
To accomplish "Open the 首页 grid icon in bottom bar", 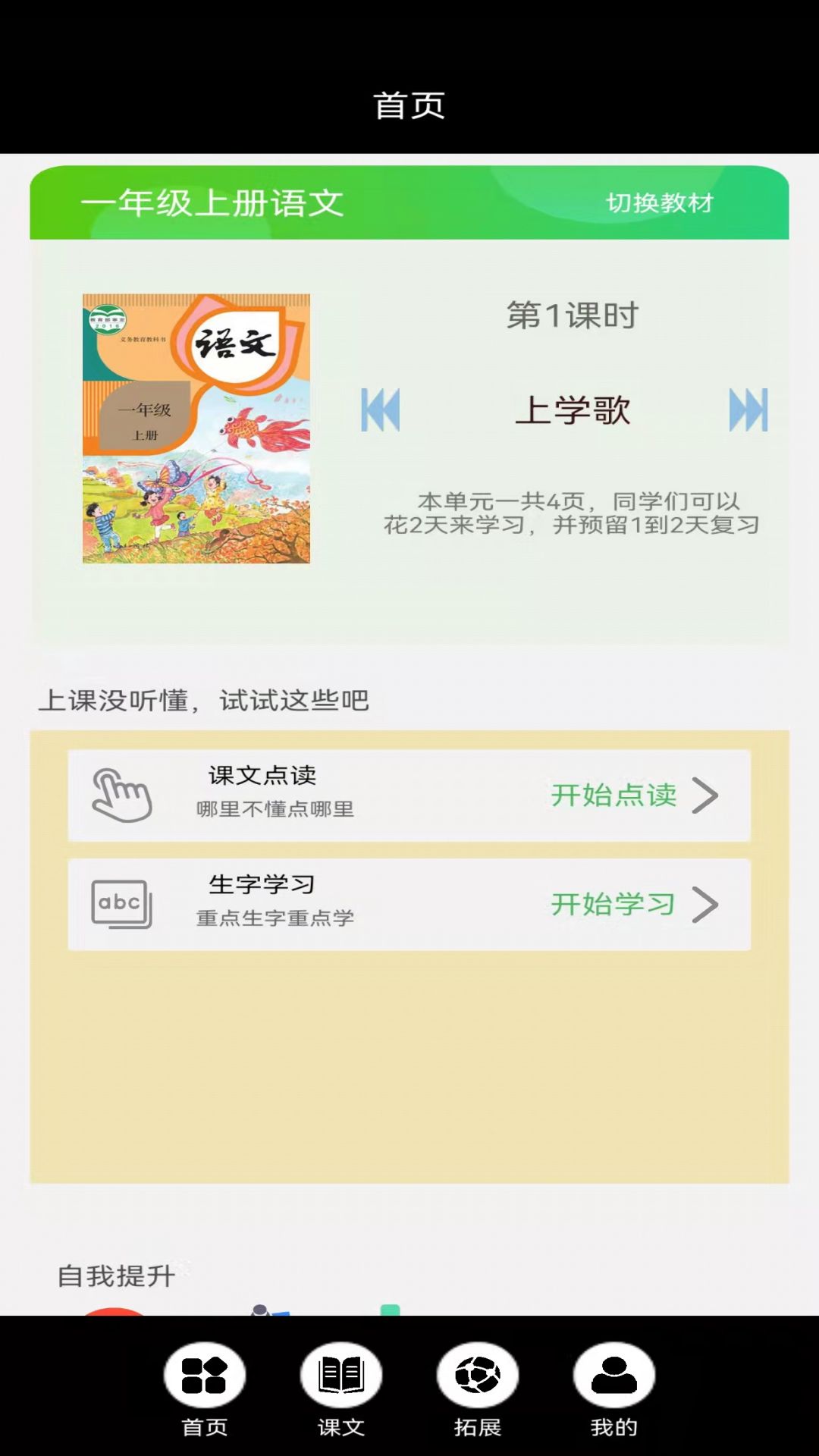I will click(x=205, y=1373).
